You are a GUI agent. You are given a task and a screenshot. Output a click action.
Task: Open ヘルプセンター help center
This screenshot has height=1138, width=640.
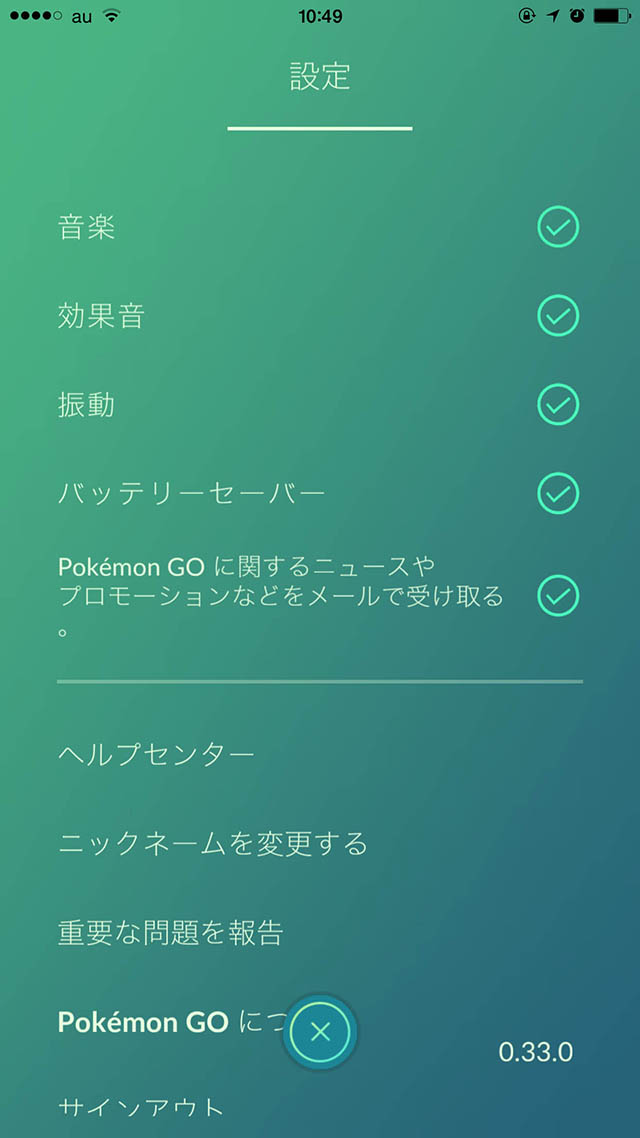pyautogui.click(x=156, y=755)
